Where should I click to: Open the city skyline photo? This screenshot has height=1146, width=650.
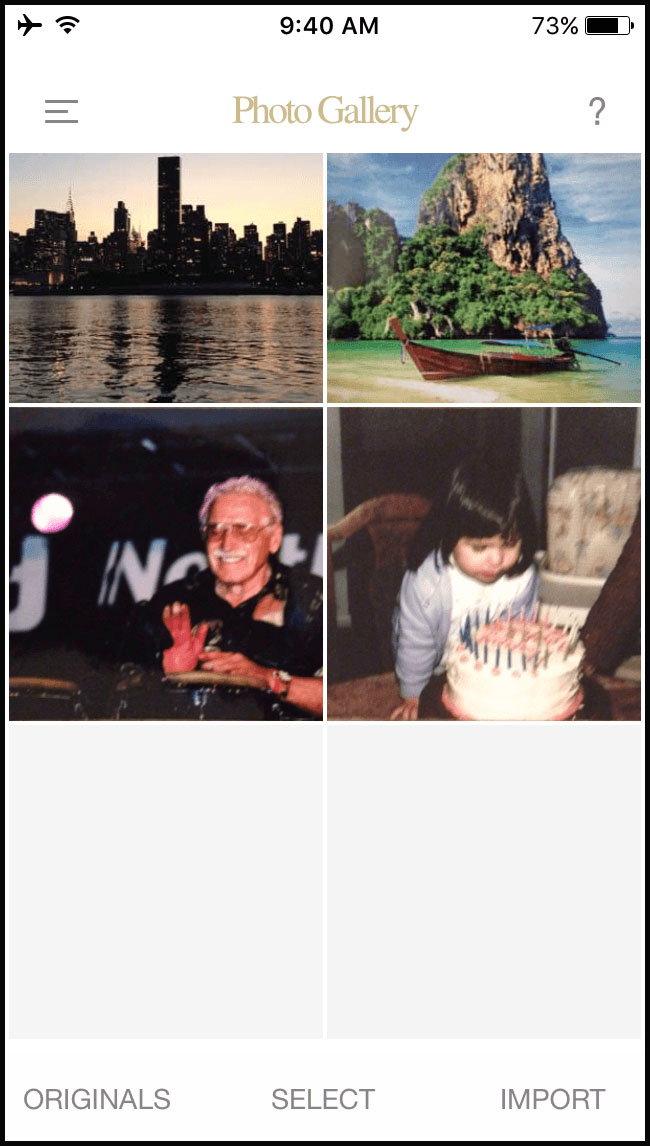pyautogui.click(x=166, y=277)
